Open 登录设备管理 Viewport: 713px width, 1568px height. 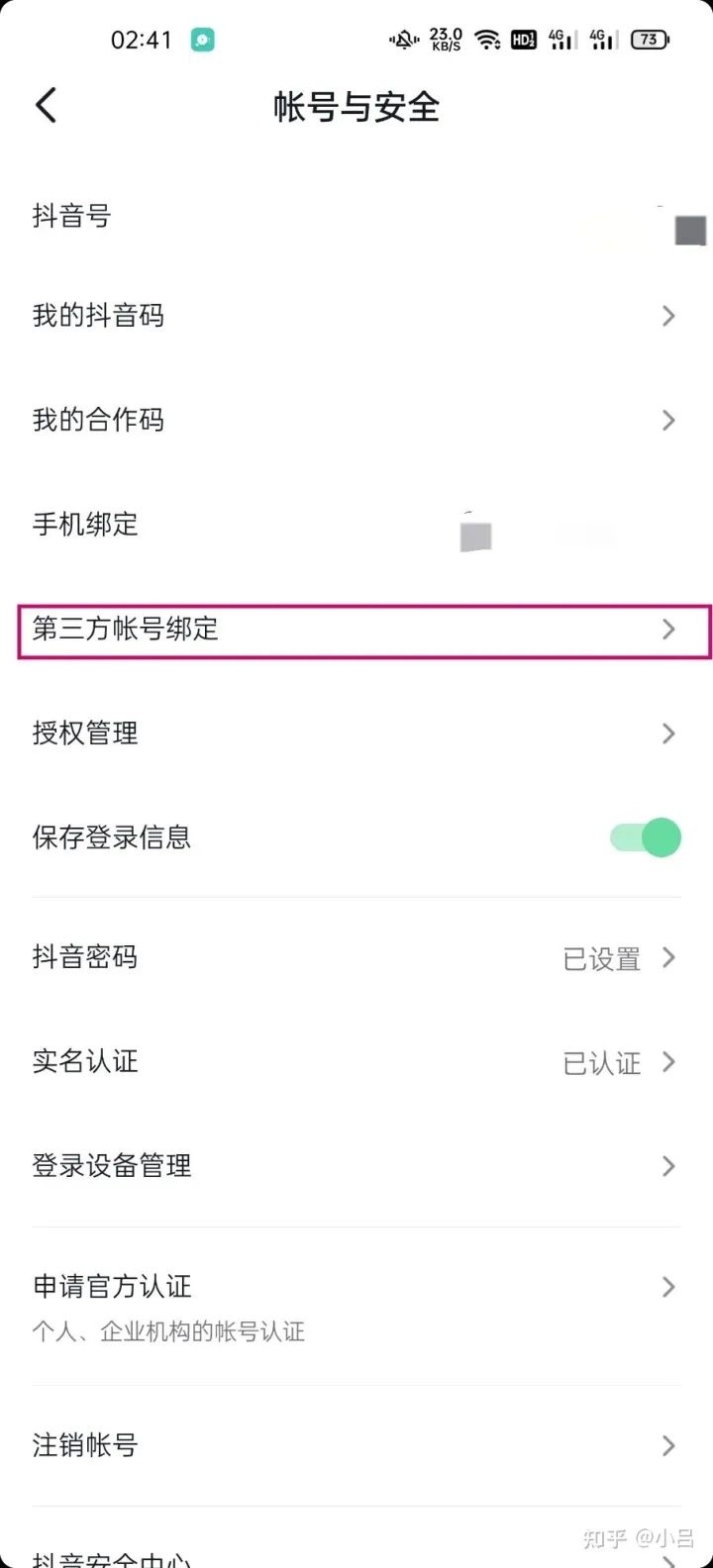tap(356, 1166)
